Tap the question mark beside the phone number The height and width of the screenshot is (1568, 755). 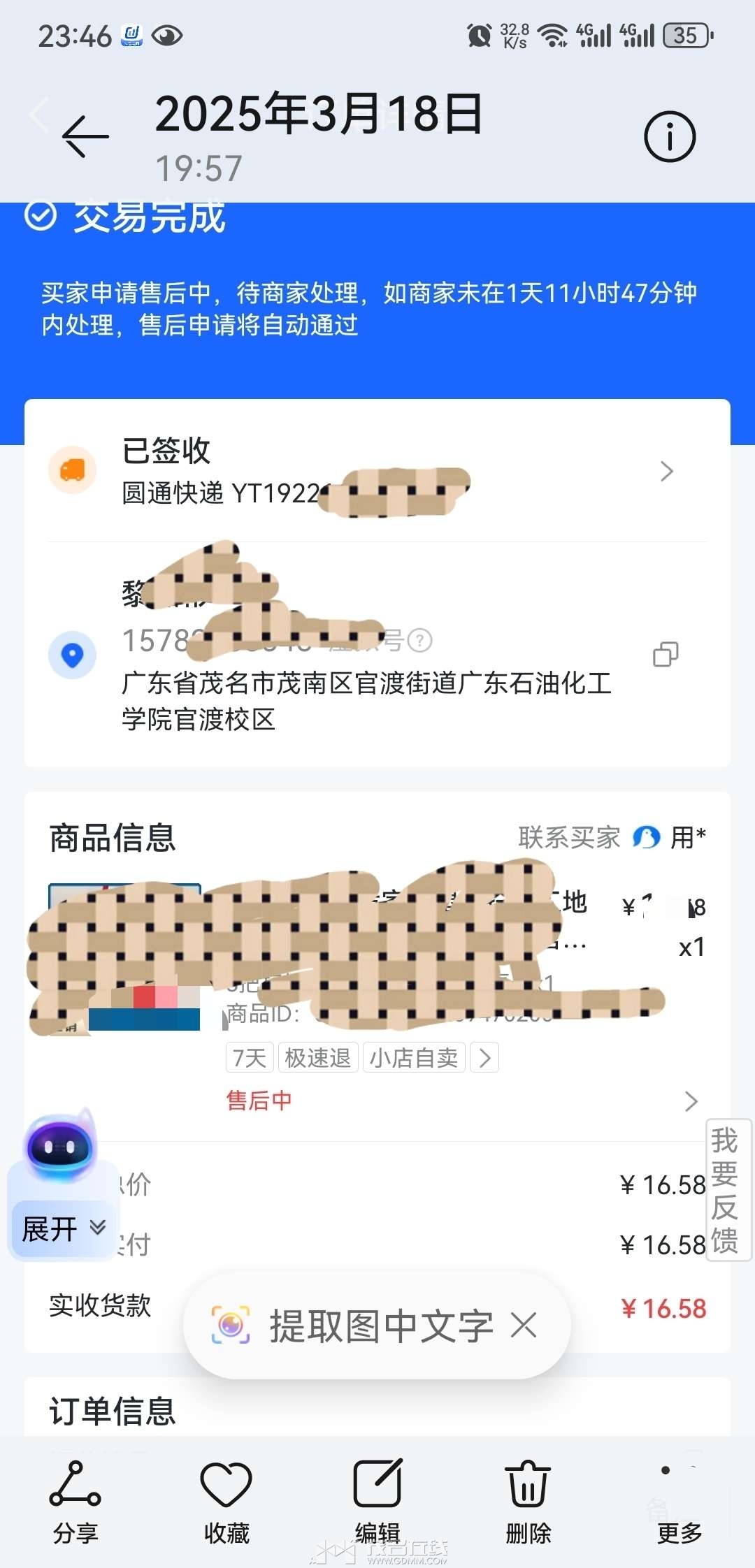pyautogui.click(x=422, y=640)
